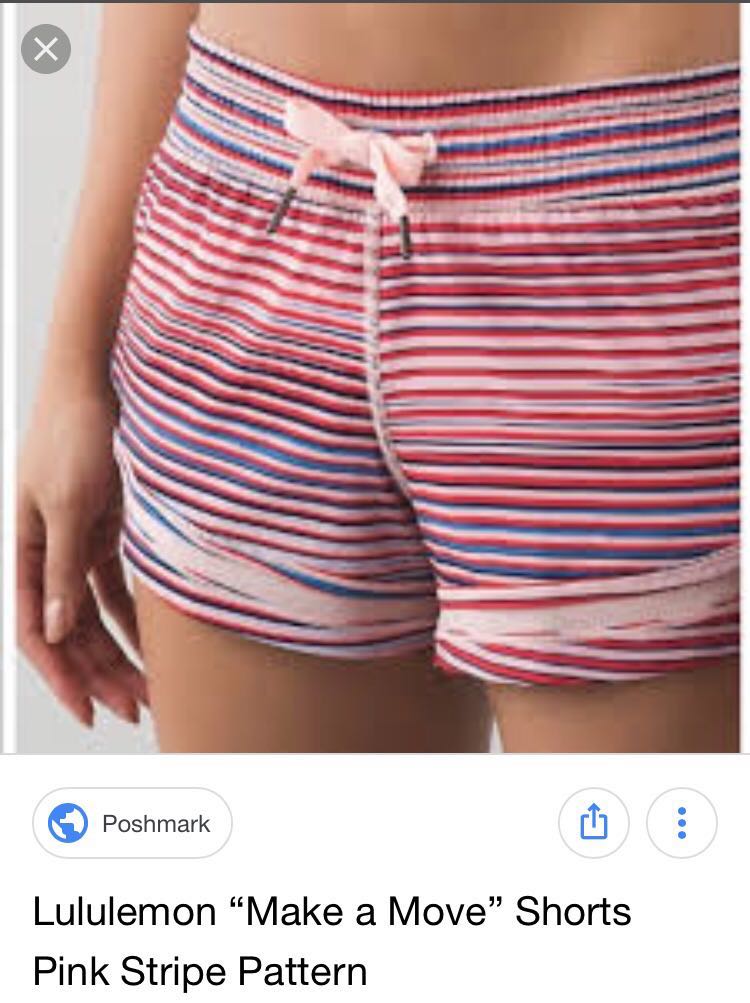
Task: Click the globe icon beside Poshmark
Action: tap(66, 822)
